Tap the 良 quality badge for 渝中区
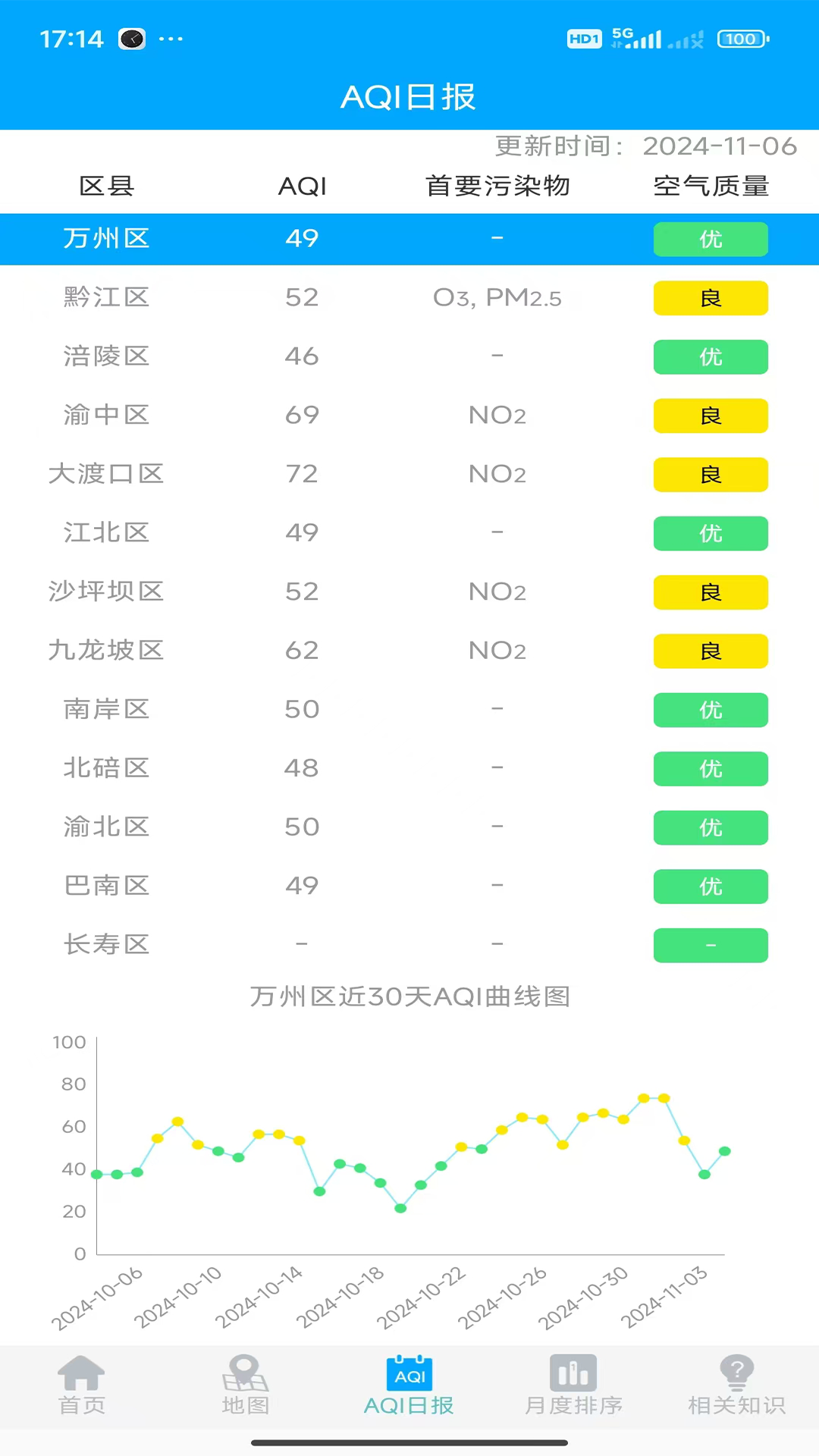819x1456 pixels. pyautogui.click(x=711, y=416)
